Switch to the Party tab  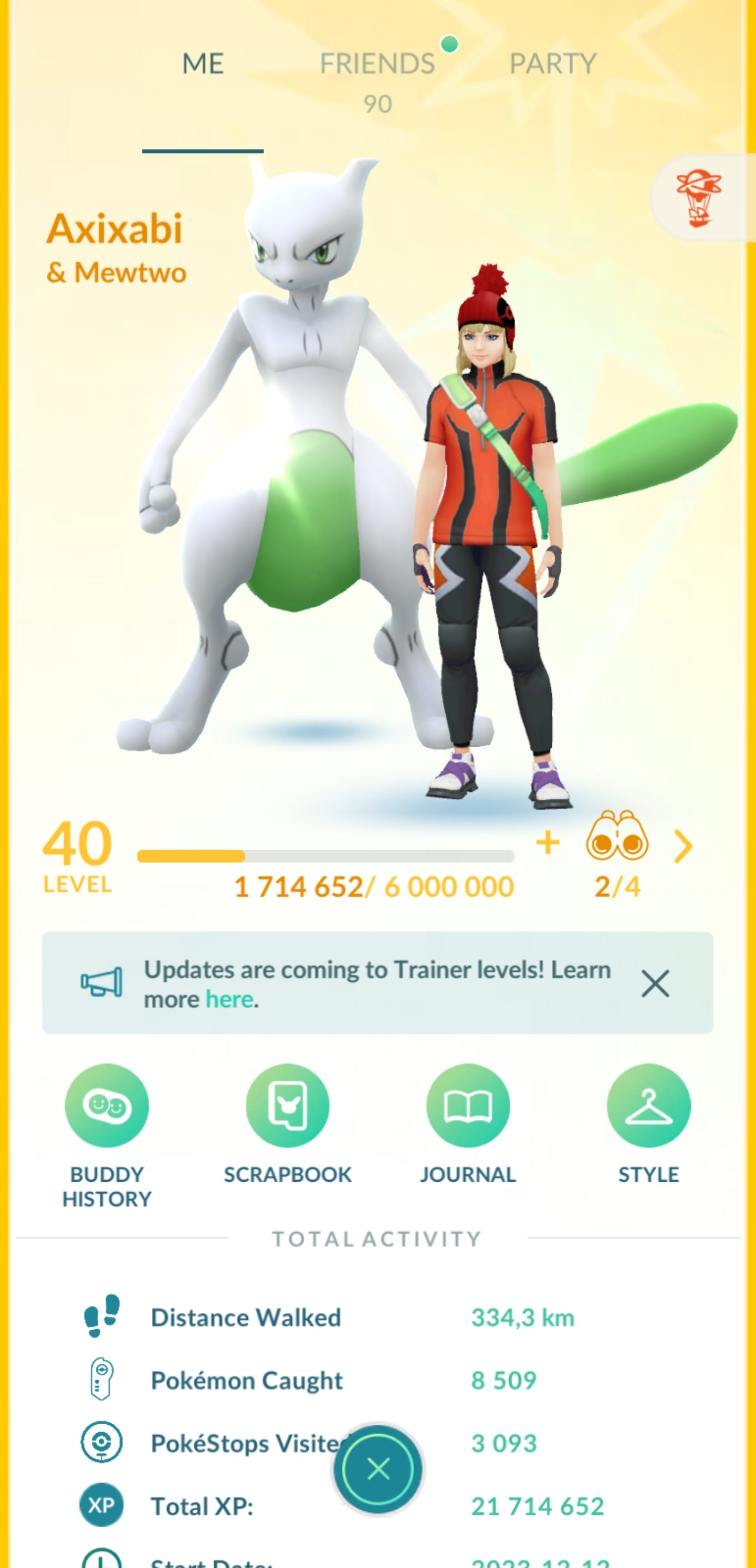552,64
